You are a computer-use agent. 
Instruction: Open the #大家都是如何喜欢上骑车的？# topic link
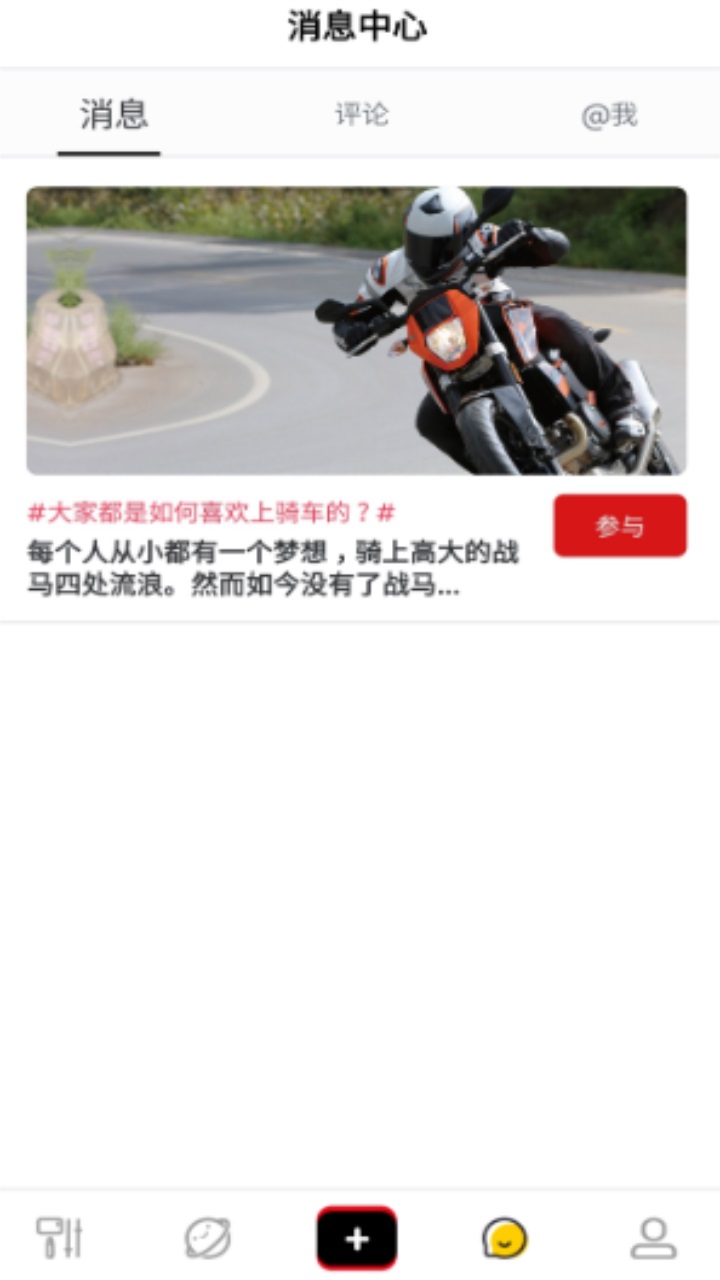tap(211, 514)
